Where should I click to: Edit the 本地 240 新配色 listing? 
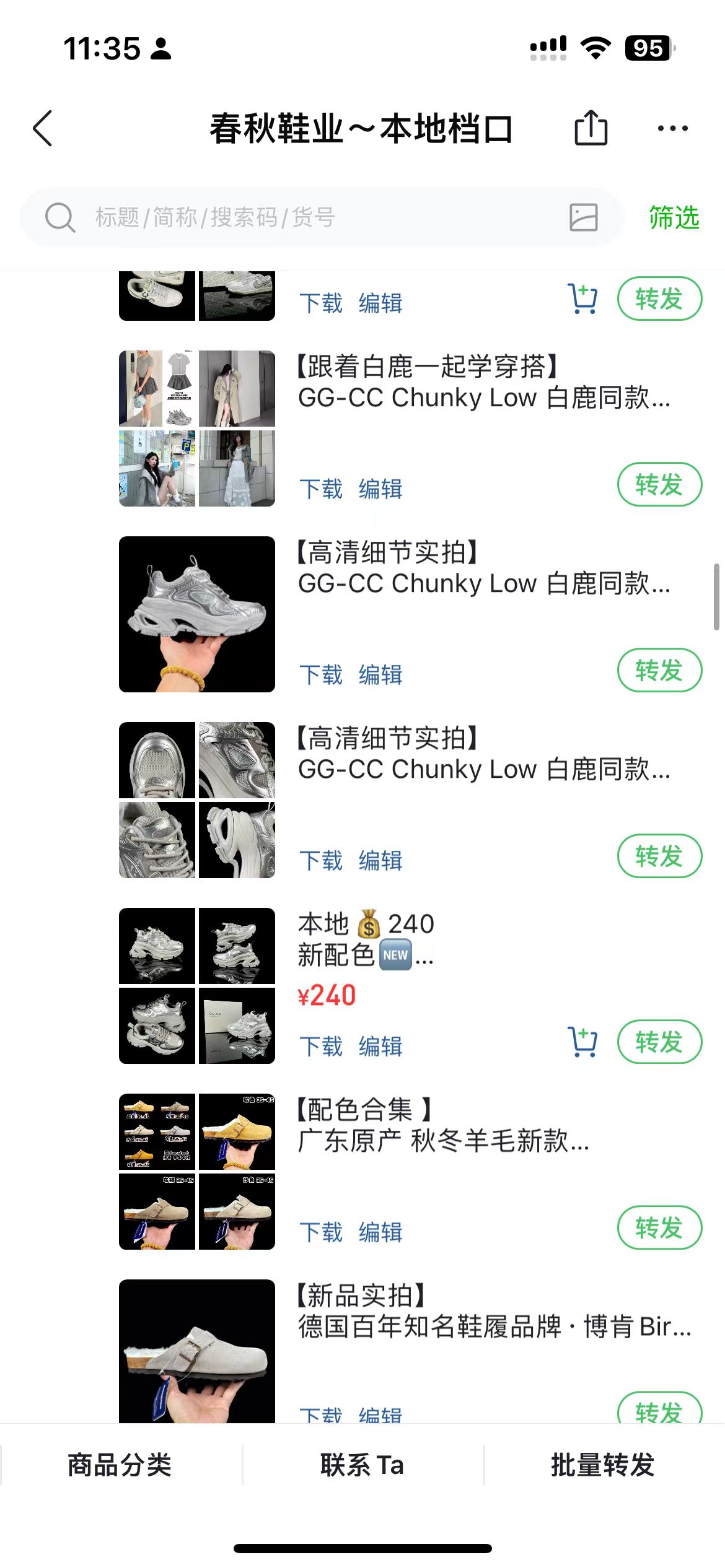pos(380,1047)
